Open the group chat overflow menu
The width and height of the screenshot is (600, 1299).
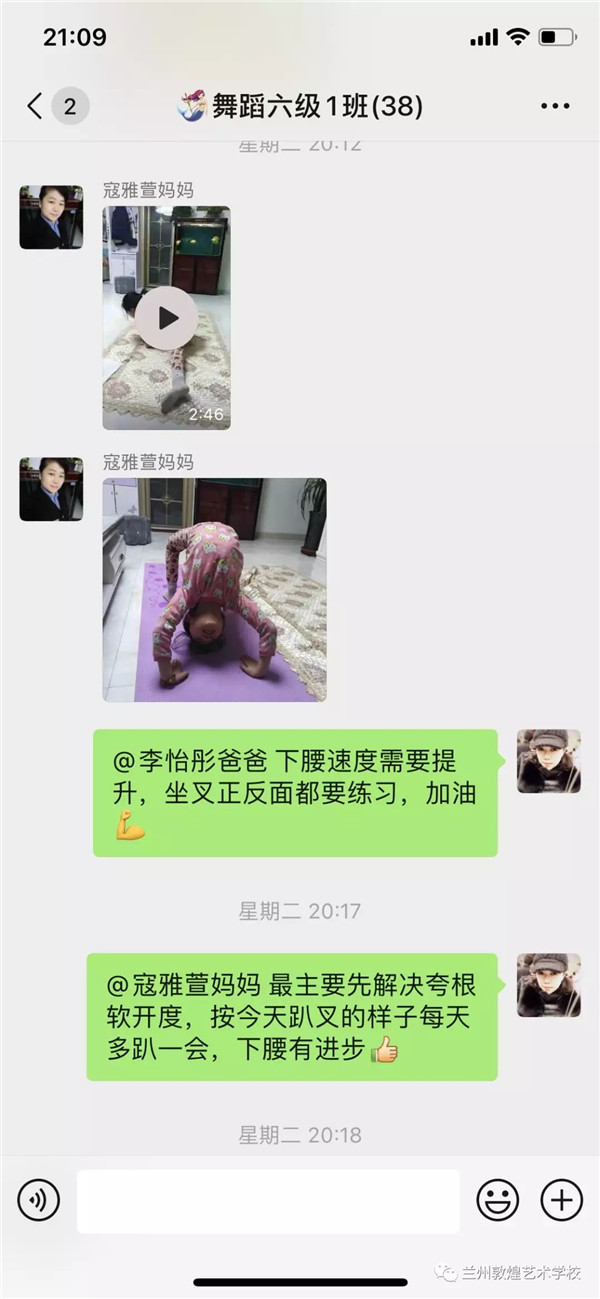(555, 106)
